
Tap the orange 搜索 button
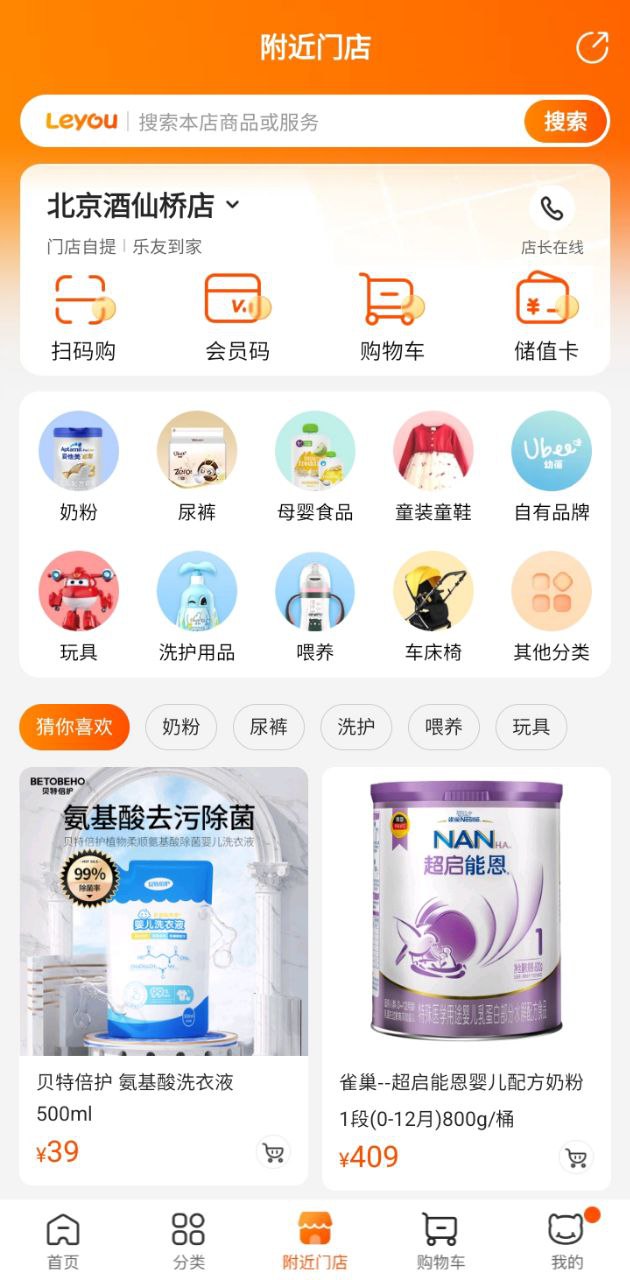coord(565,122)
